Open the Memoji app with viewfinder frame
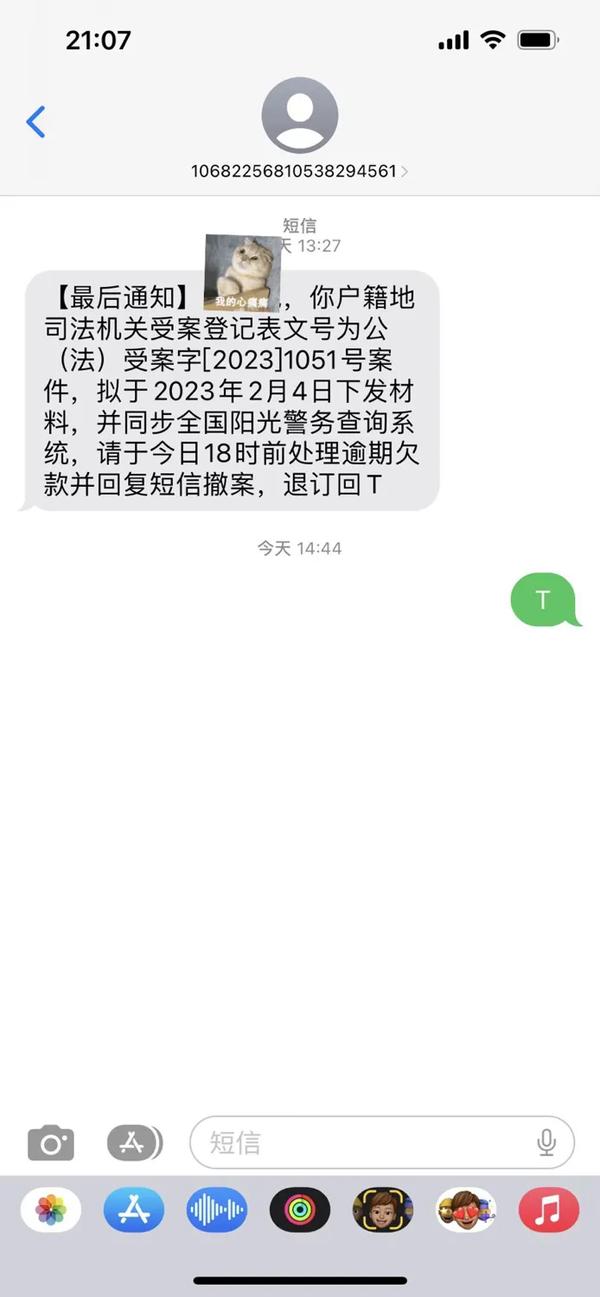The image size is (600, 1297). [x=383, y=1211]
